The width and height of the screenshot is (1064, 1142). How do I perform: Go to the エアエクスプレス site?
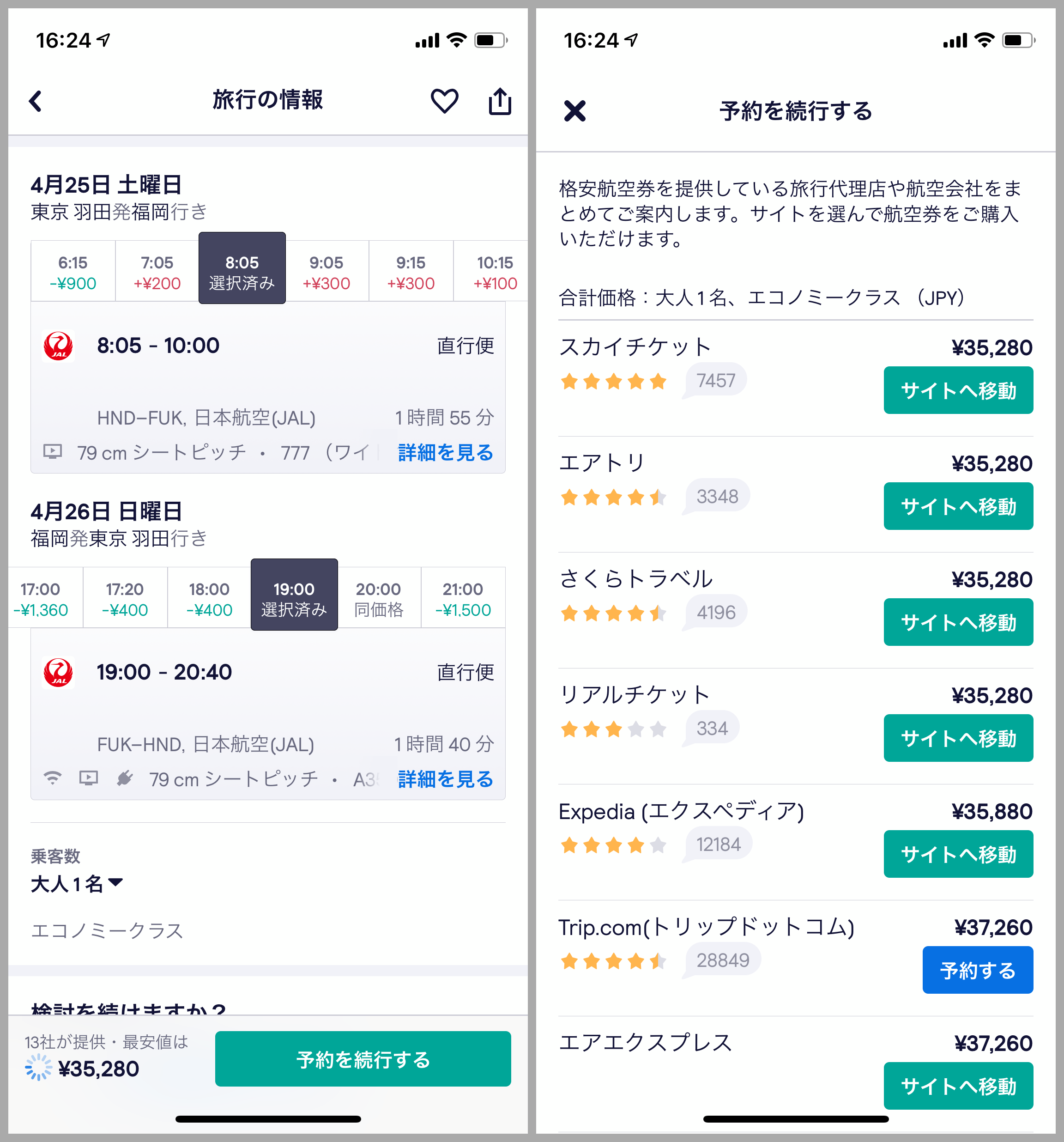pyautogui.click(x=958, y=1086)
